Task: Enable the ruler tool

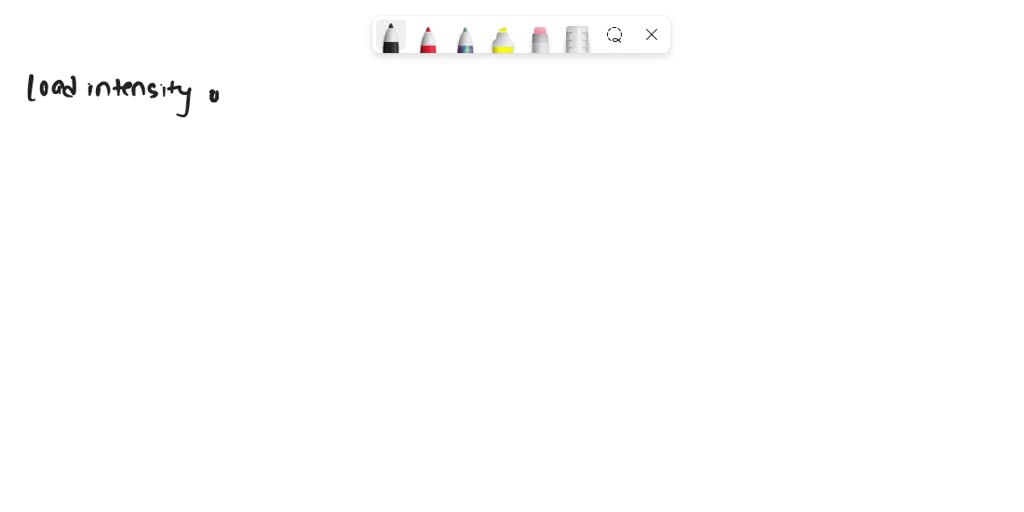Action: coord(577,39)
